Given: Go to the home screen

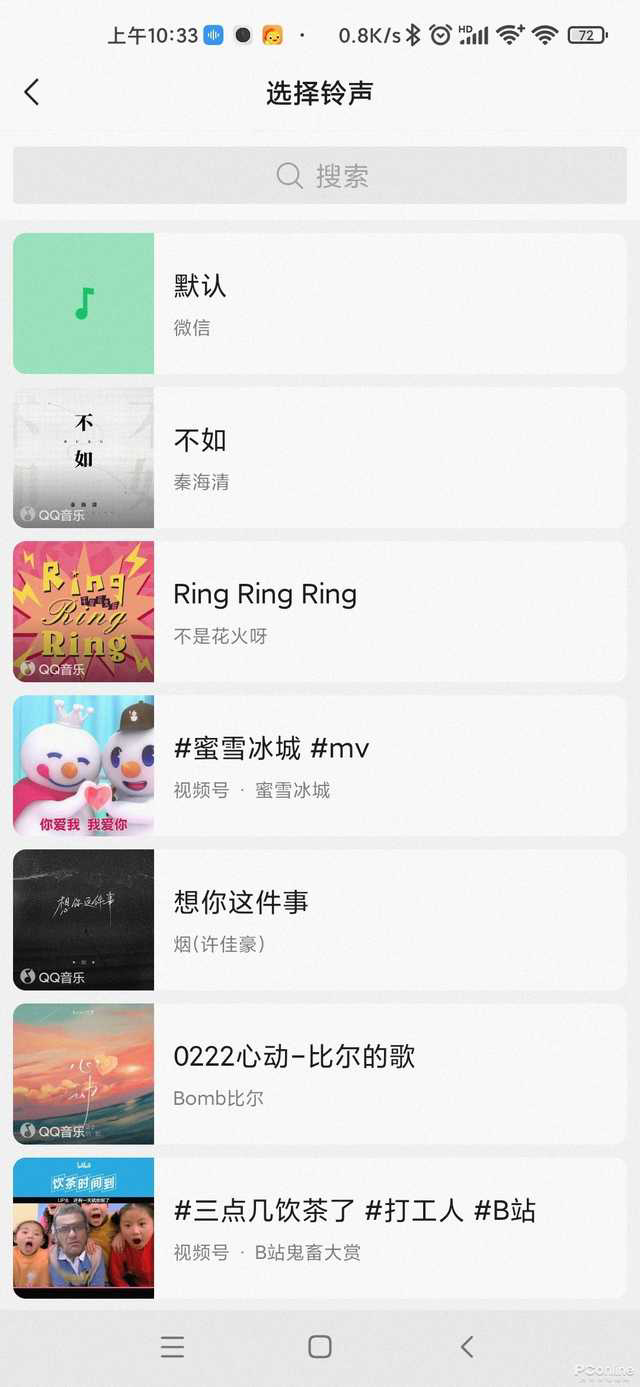Looking at the screenshot, I should pyautogui.click(x=320, y=1347).
